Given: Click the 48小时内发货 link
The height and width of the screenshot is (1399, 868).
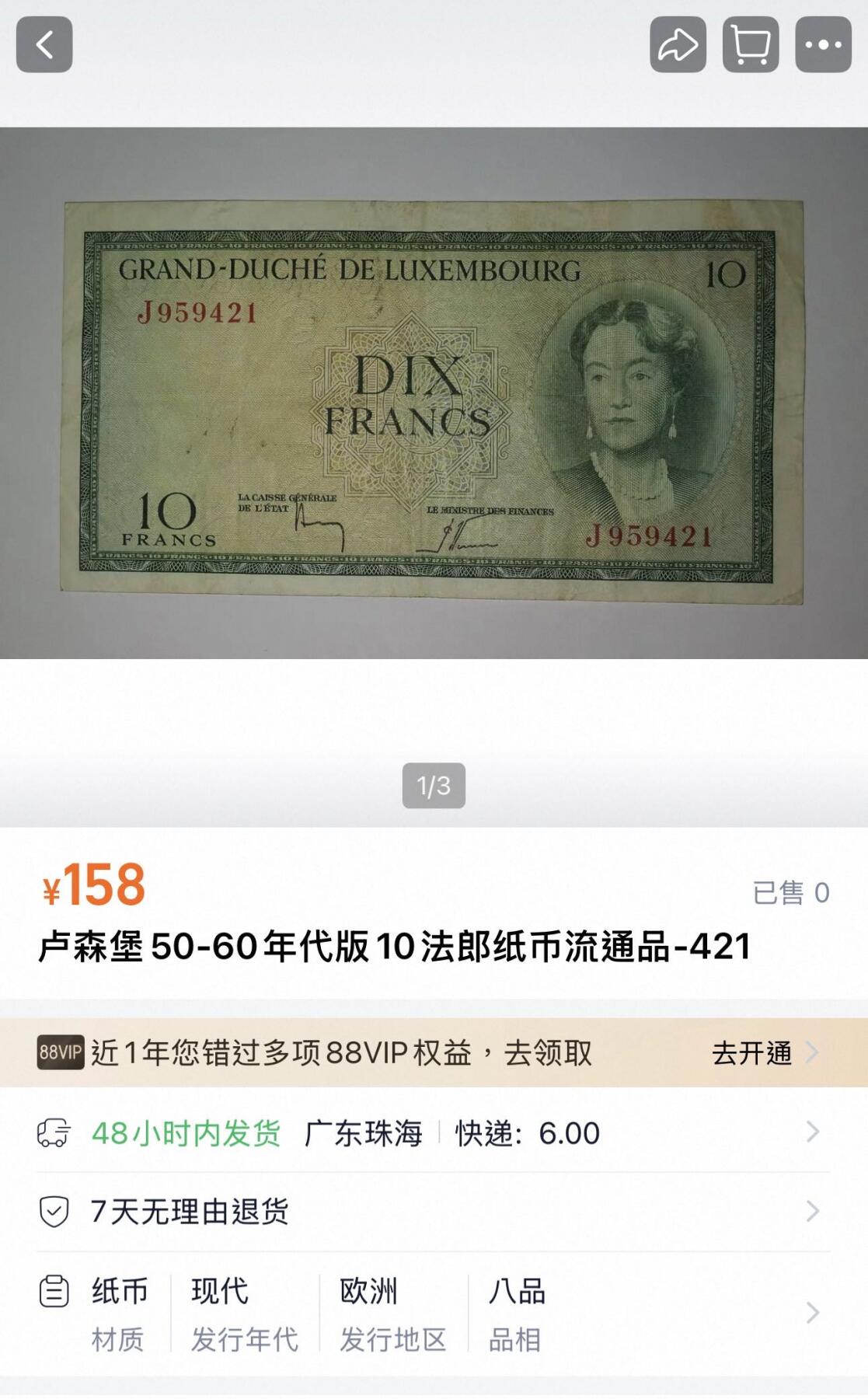Looking at the screenshot, I should pyautogui.click(x=181, y=1135).
